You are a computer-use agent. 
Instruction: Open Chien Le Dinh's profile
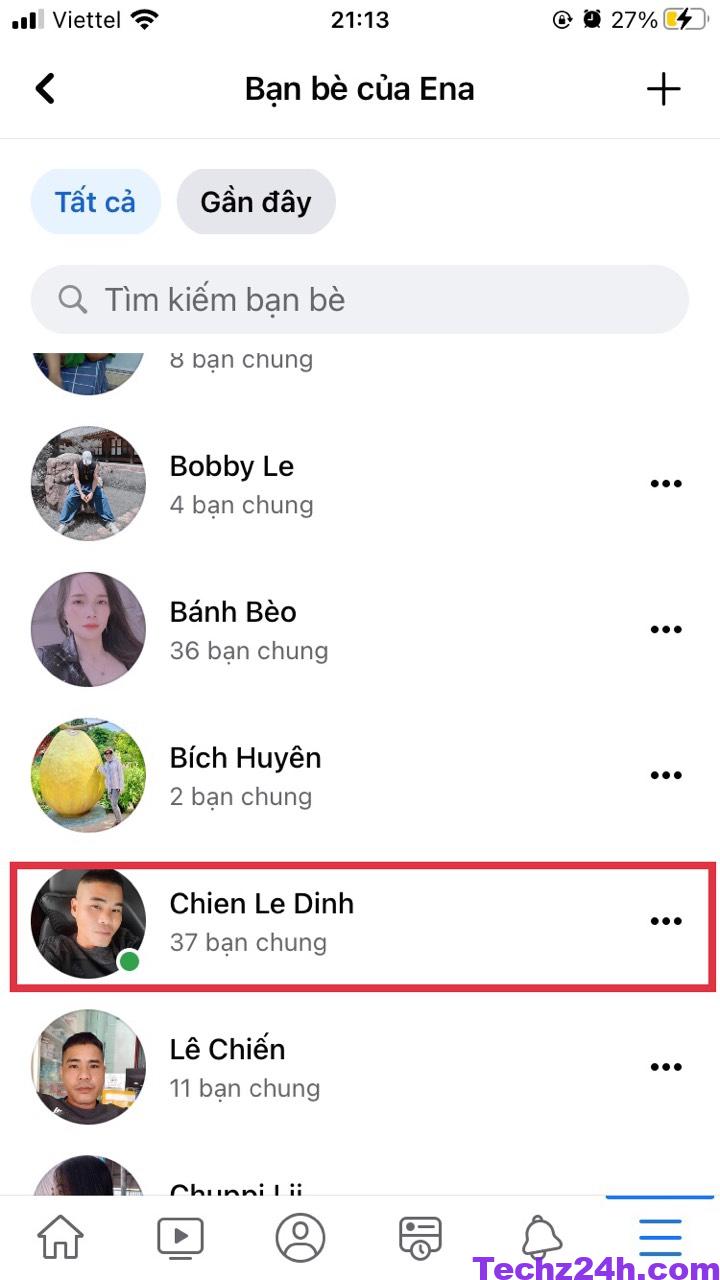pos(262,904)
